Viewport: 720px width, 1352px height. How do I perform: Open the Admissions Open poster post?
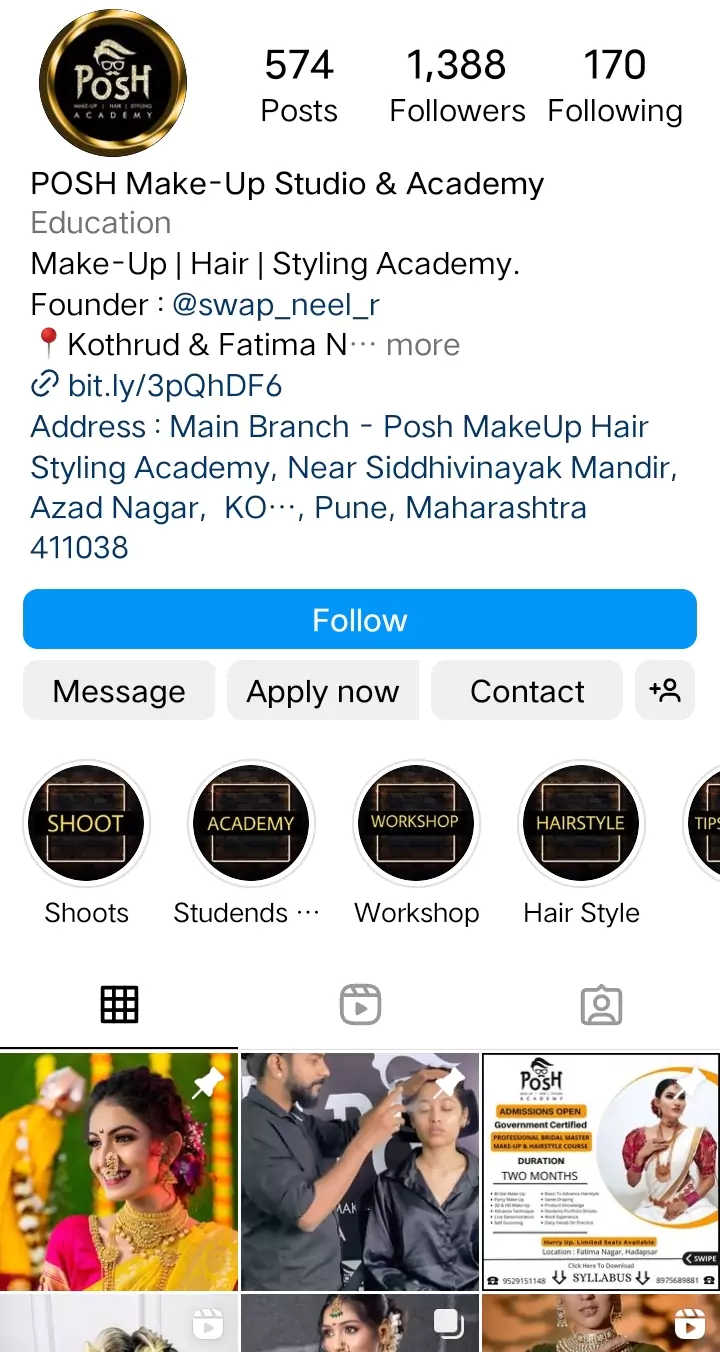[x=600, y=1171]
